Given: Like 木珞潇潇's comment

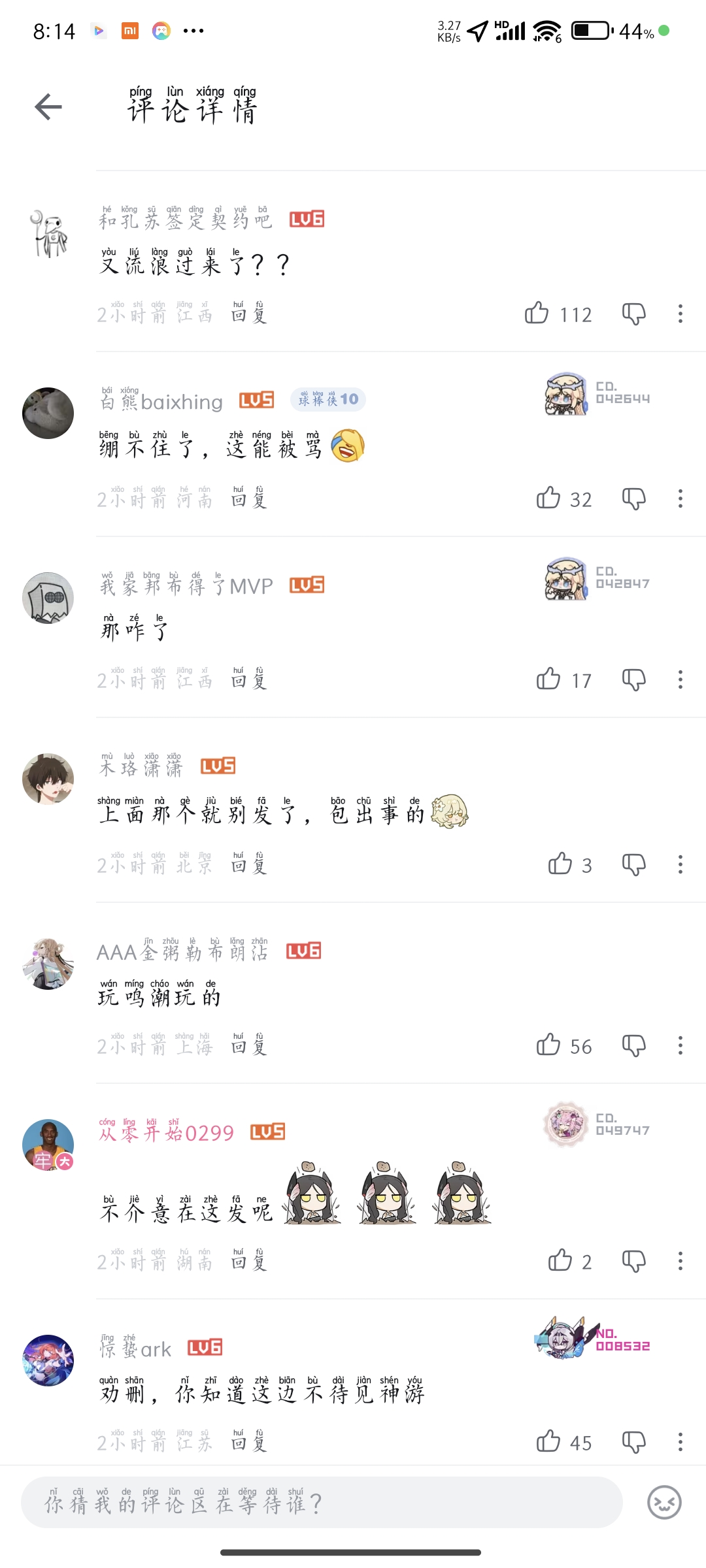Looking at the screenshot, I should (x=560, y=864).
